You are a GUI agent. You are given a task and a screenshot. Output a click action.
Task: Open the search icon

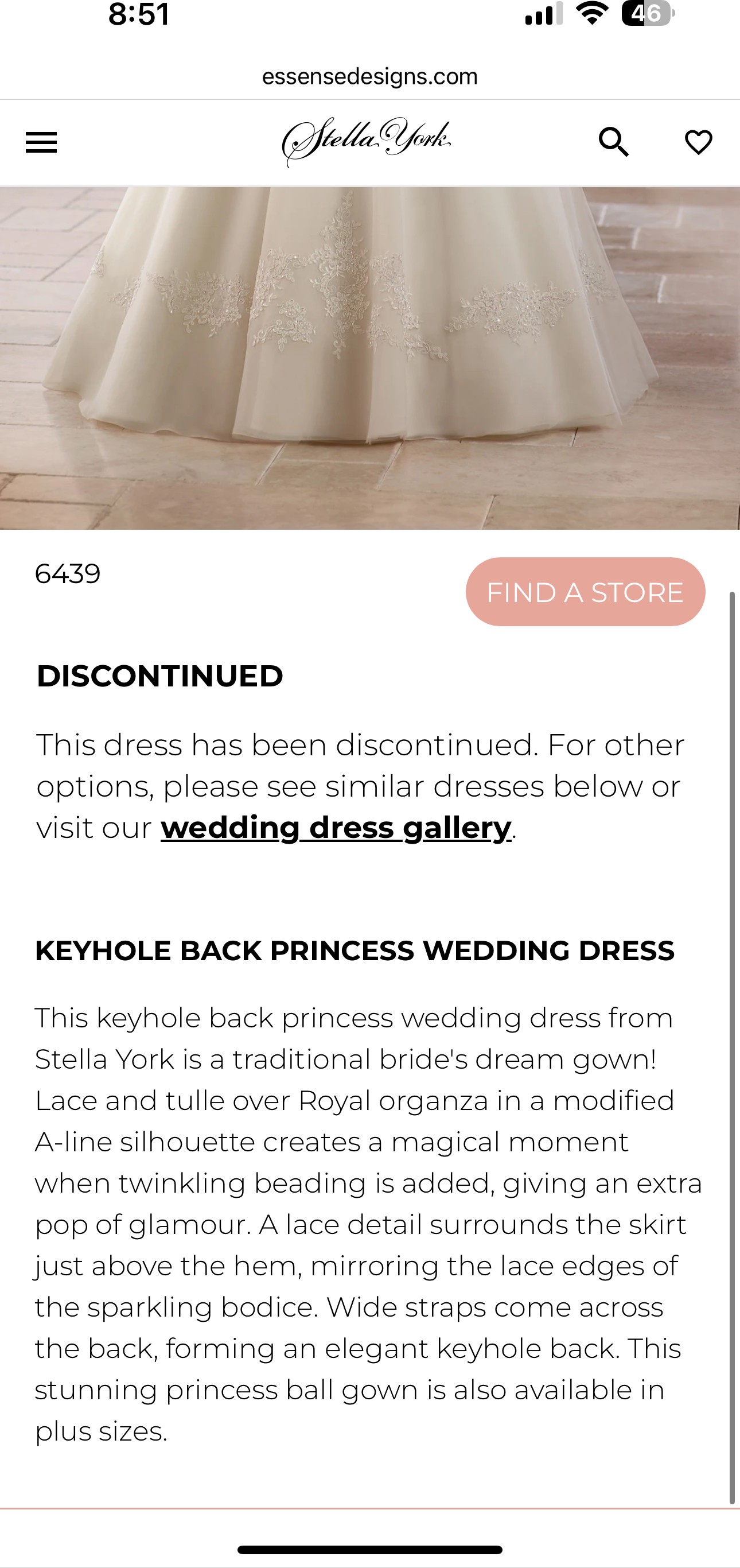click(x=613, y=142)
